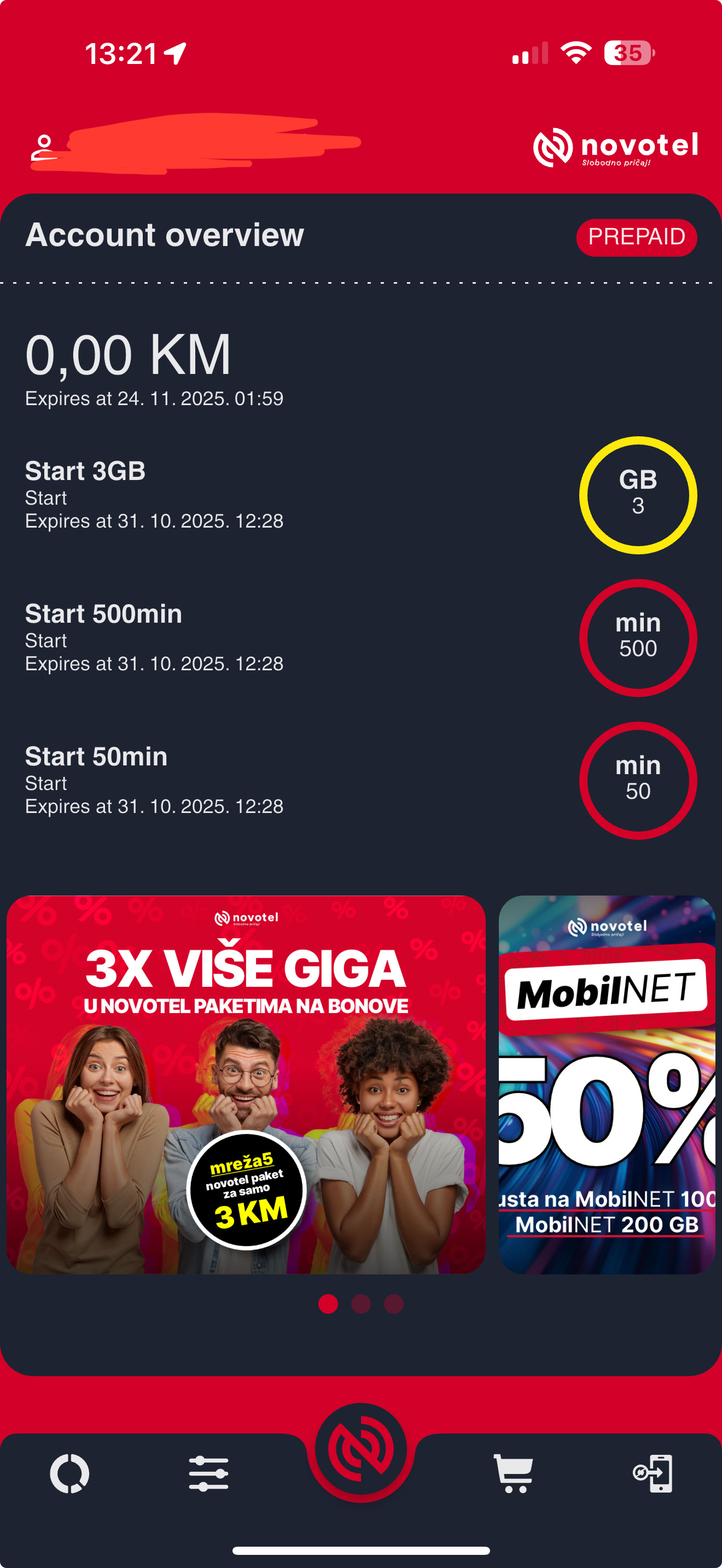Jump to the third banner page dot
This screenshot has height=1568, width=722.
pos(394,1304)
